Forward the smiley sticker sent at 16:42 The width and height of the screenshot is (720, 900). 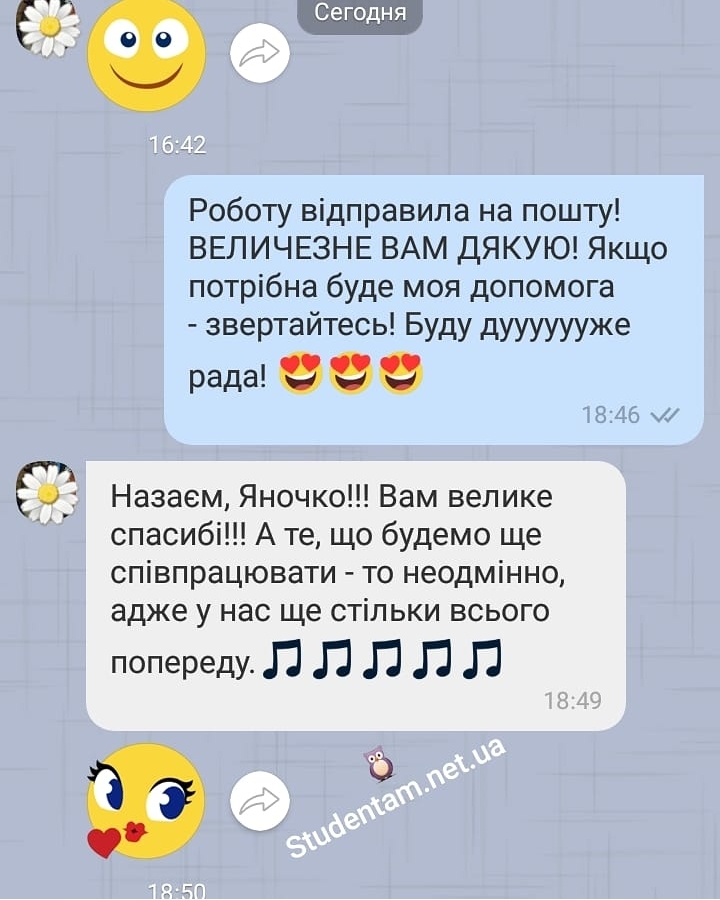260,56
